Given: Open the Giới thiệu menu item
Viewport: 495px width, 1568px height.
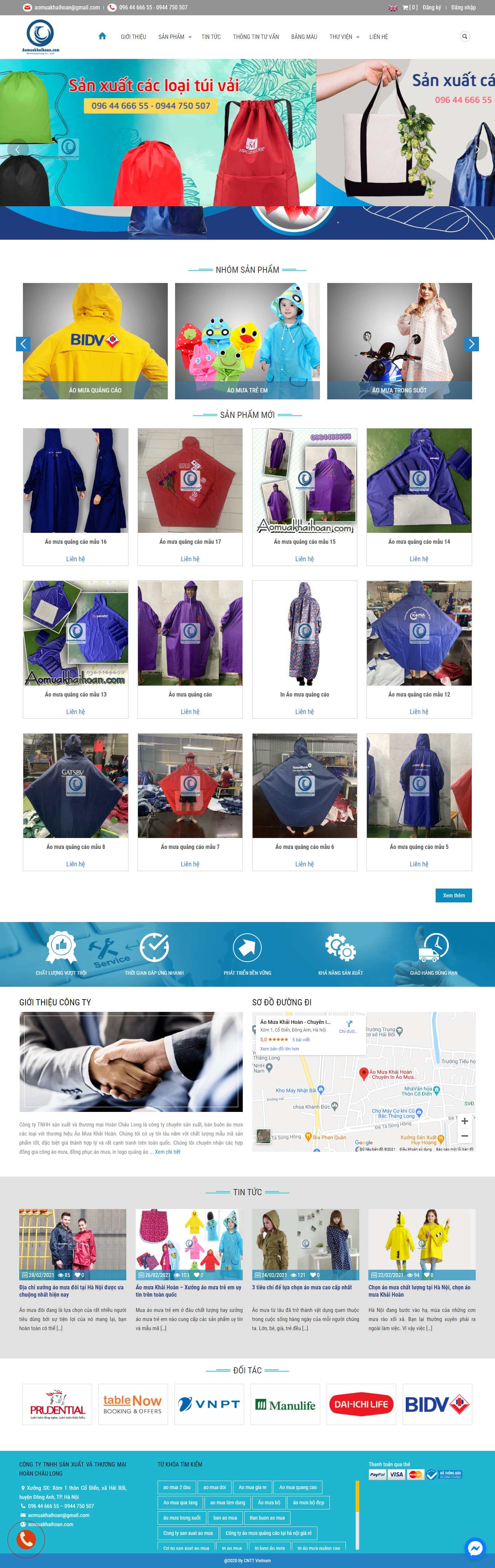Looking at the screenshot, I should coord(133,37).
